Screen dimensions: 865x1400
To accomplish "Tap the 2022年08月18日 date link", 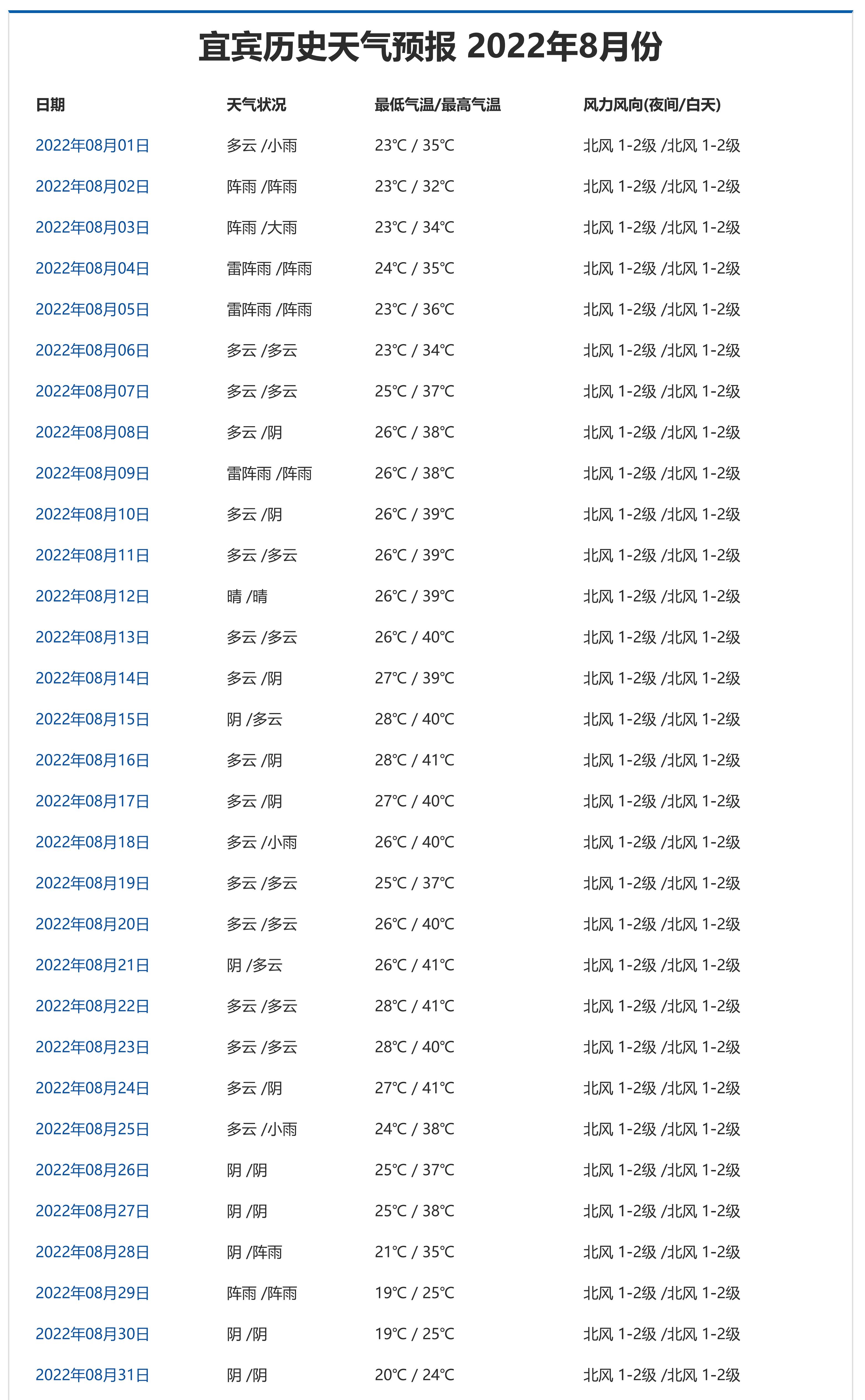I will 92,842.
